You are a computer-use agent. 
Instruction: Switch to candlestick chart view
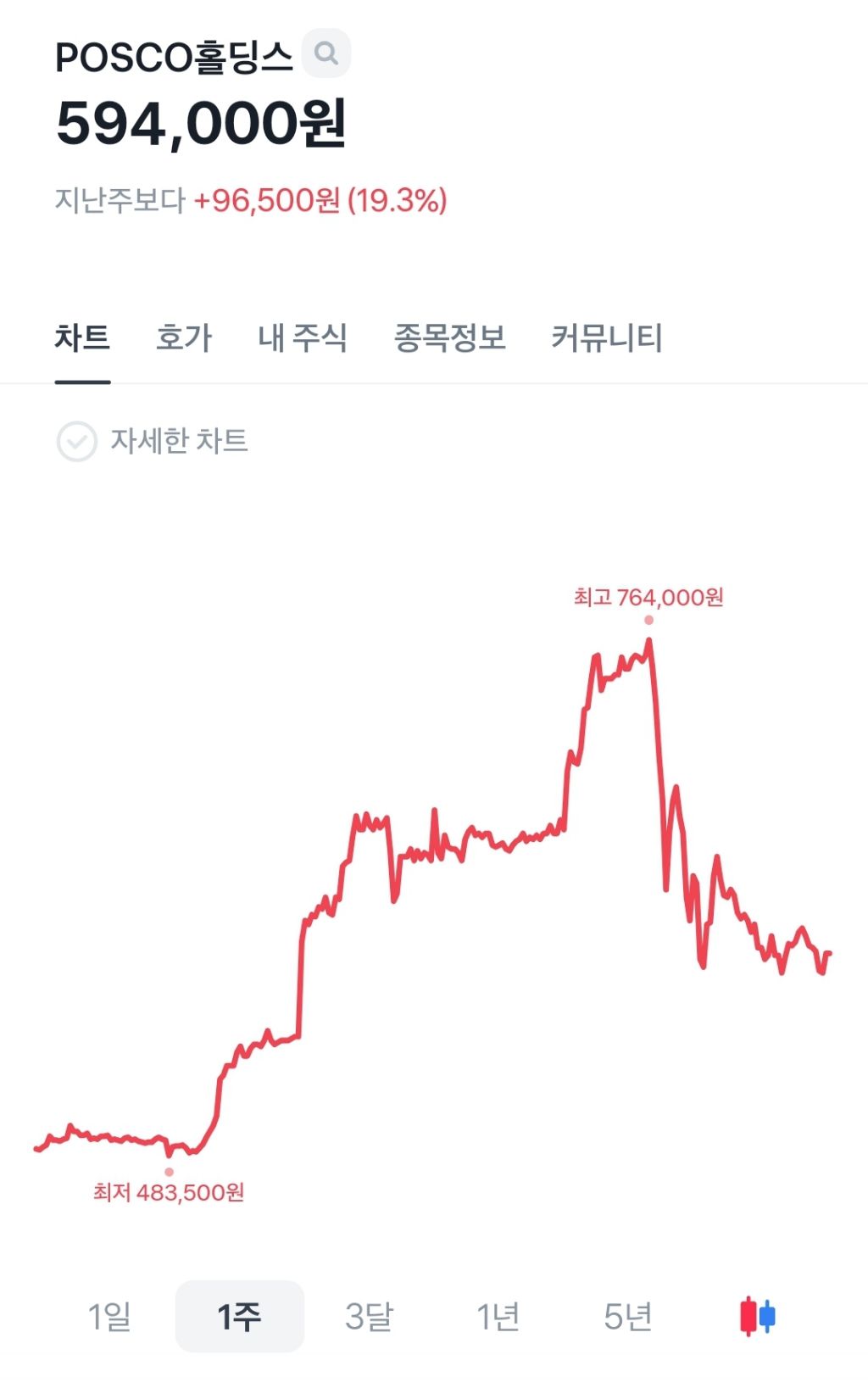point(758,1317)
